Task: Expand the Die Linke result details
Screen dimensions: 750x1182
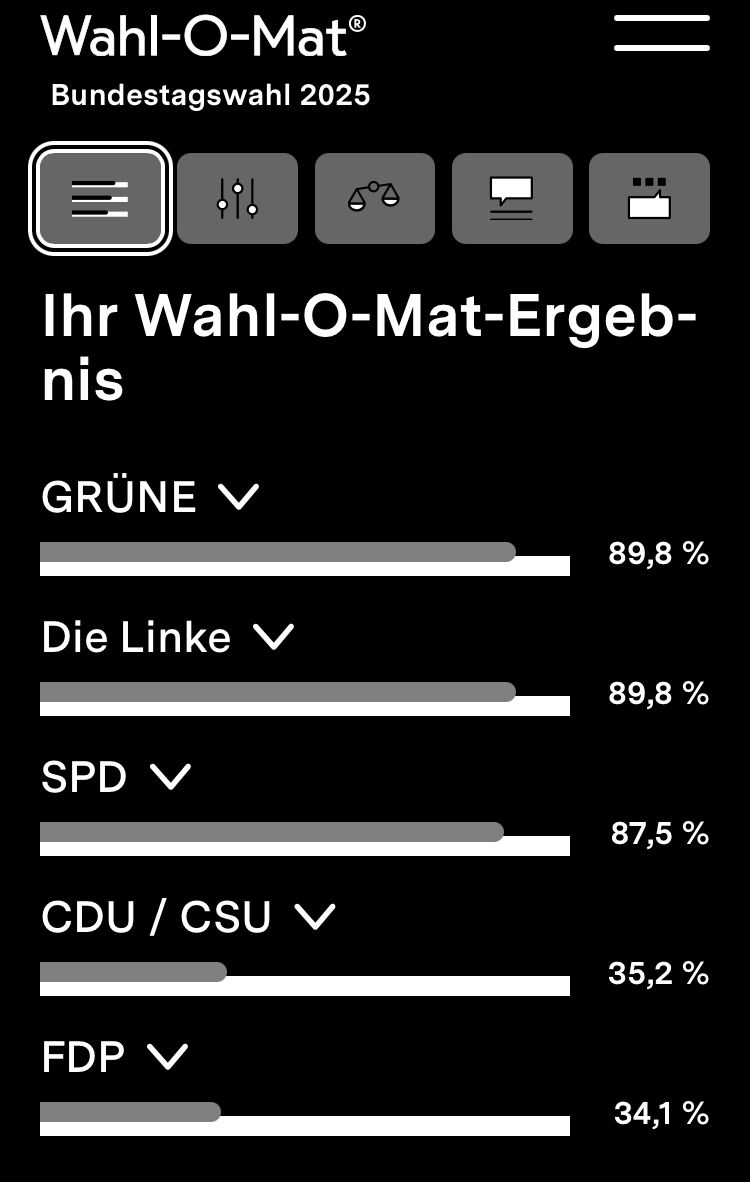Action: (x=273, y=637)
